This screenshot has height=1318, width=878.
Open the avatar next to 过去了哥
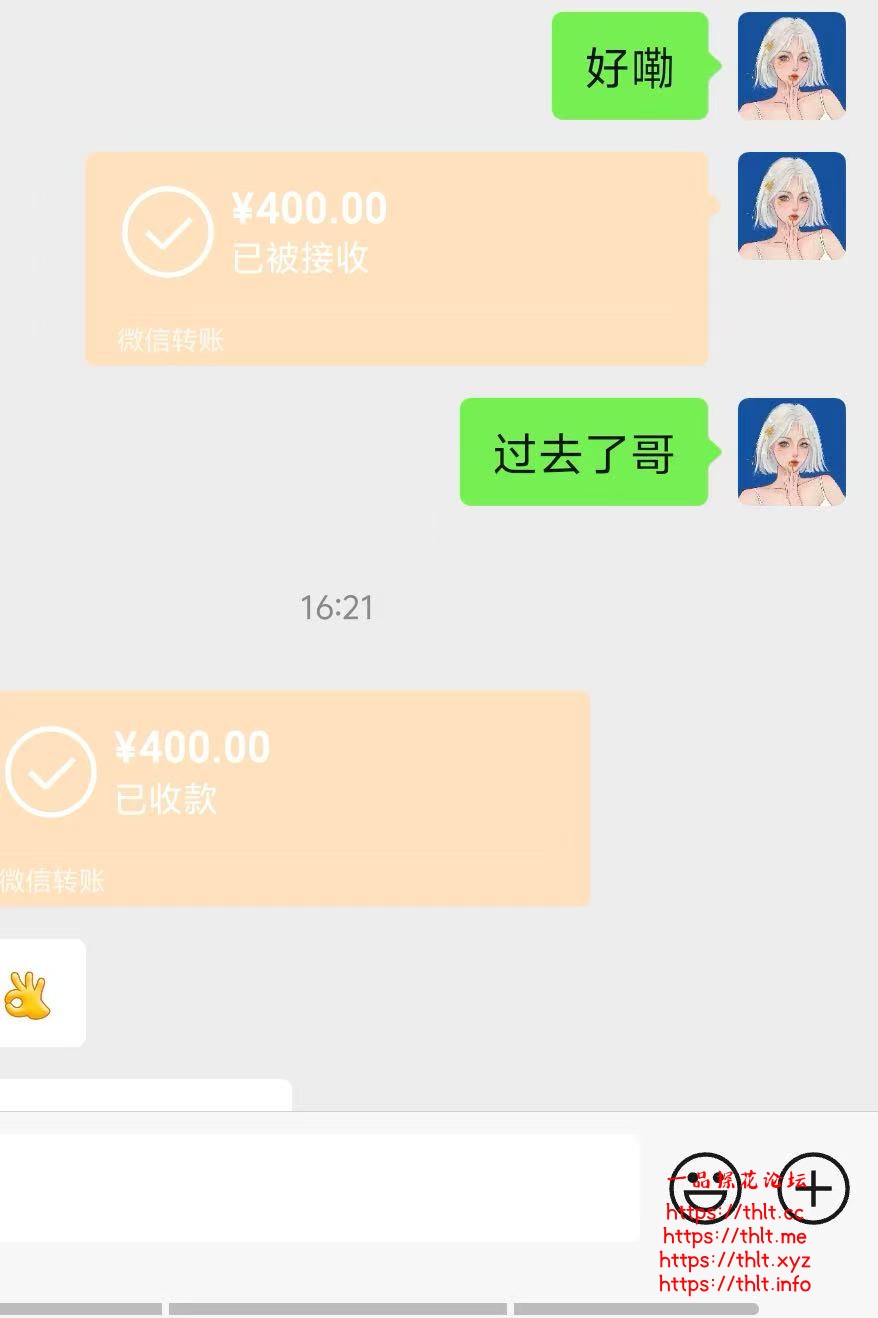click(x=791, y=451)
